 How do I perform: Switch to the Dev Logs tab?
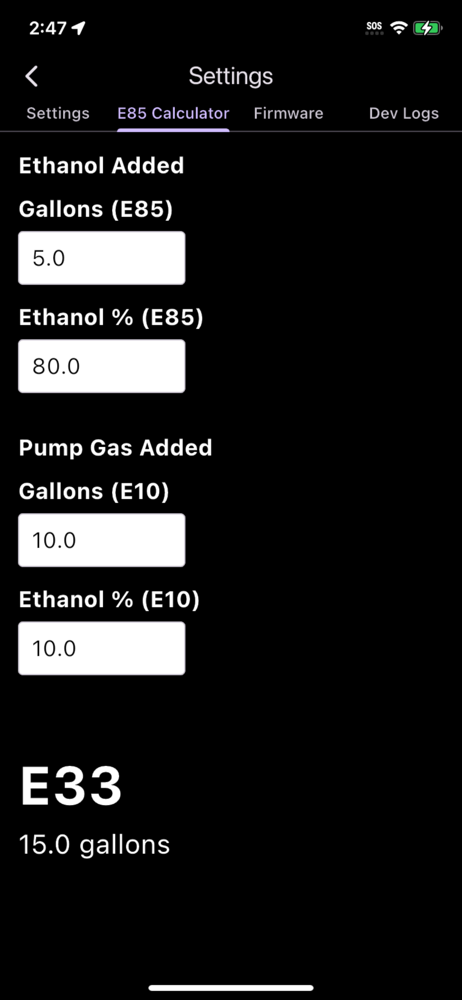[404, 114]
